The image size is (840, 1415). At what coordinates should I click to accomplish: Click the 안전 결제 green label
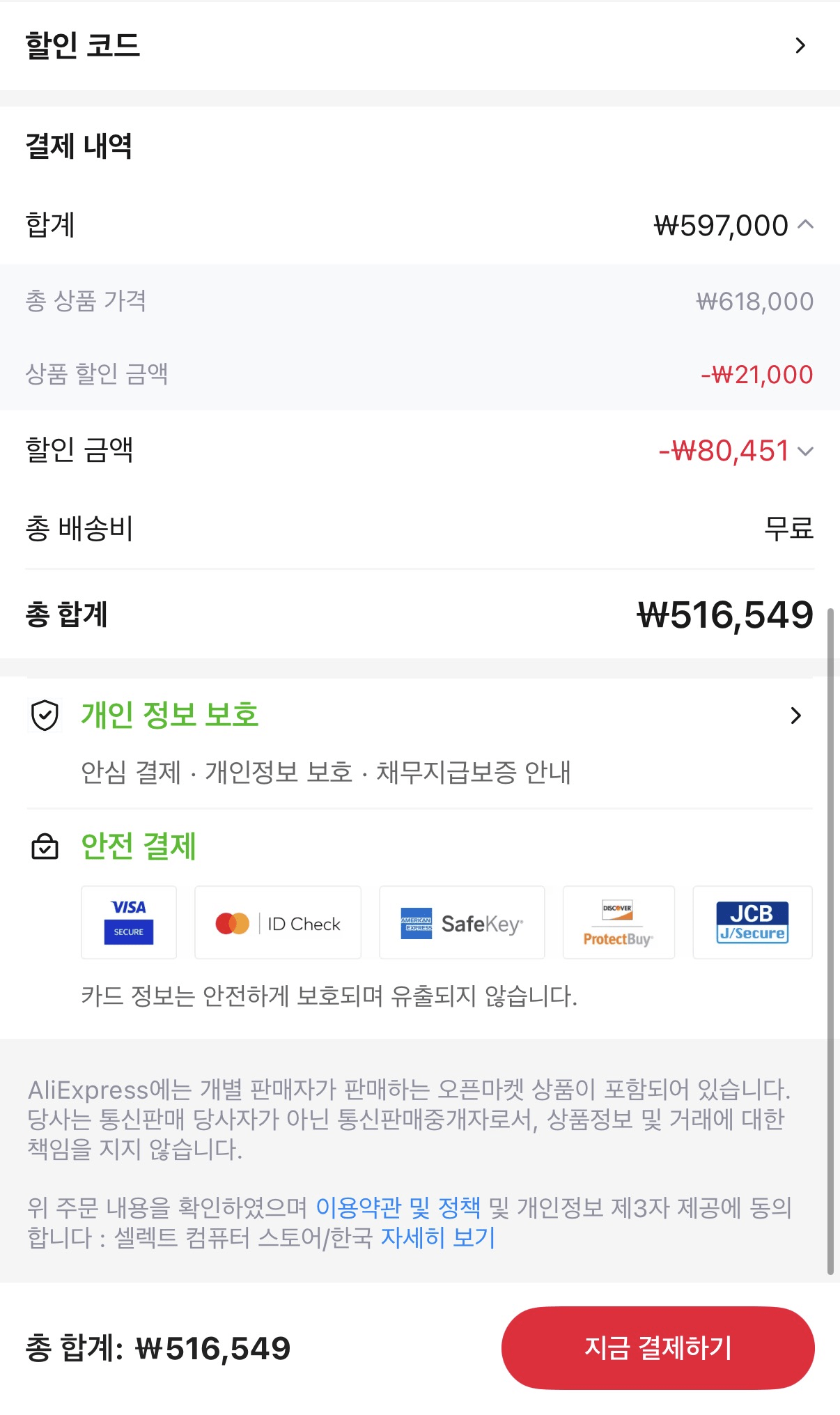click(x=138, y=847)
